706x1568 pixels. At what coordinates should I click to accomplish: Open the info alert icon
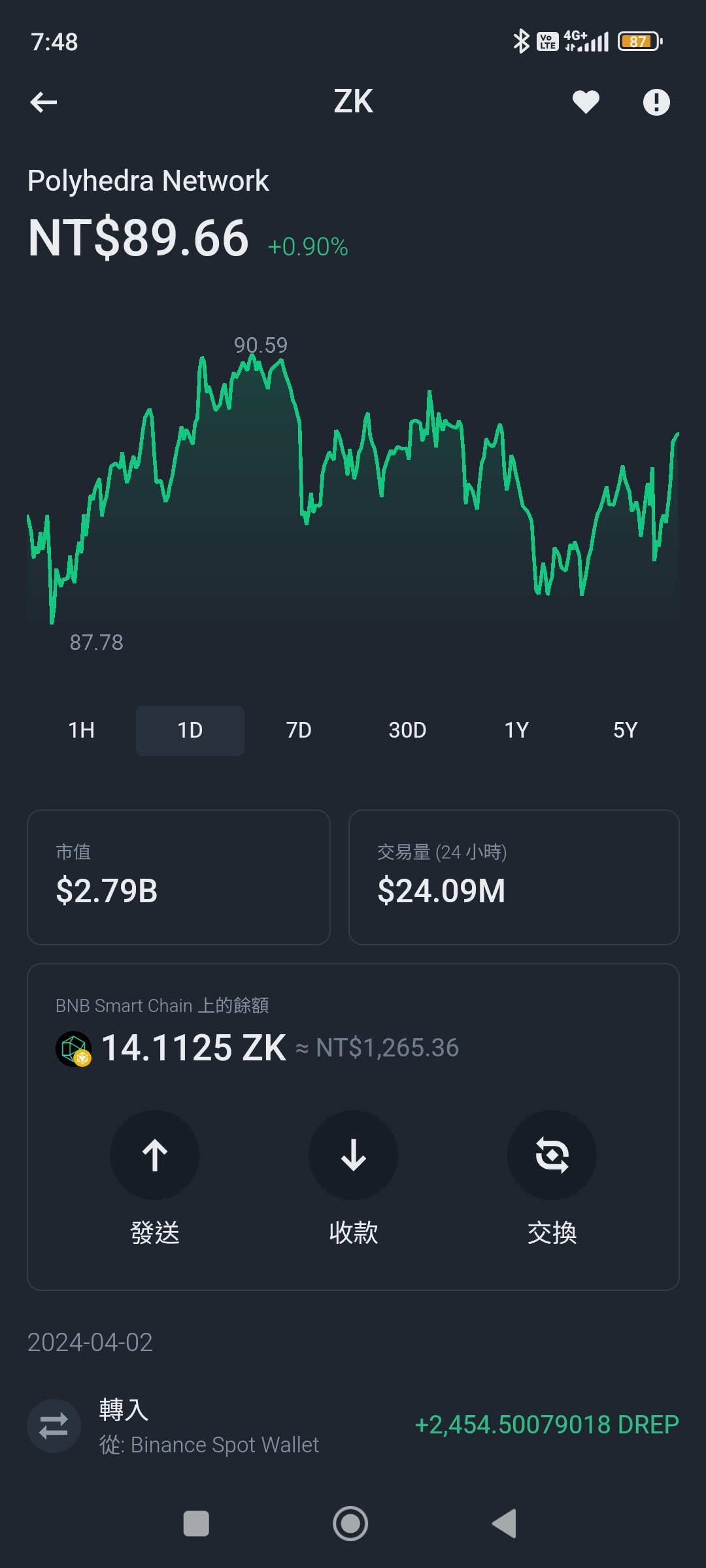(656, 102)
